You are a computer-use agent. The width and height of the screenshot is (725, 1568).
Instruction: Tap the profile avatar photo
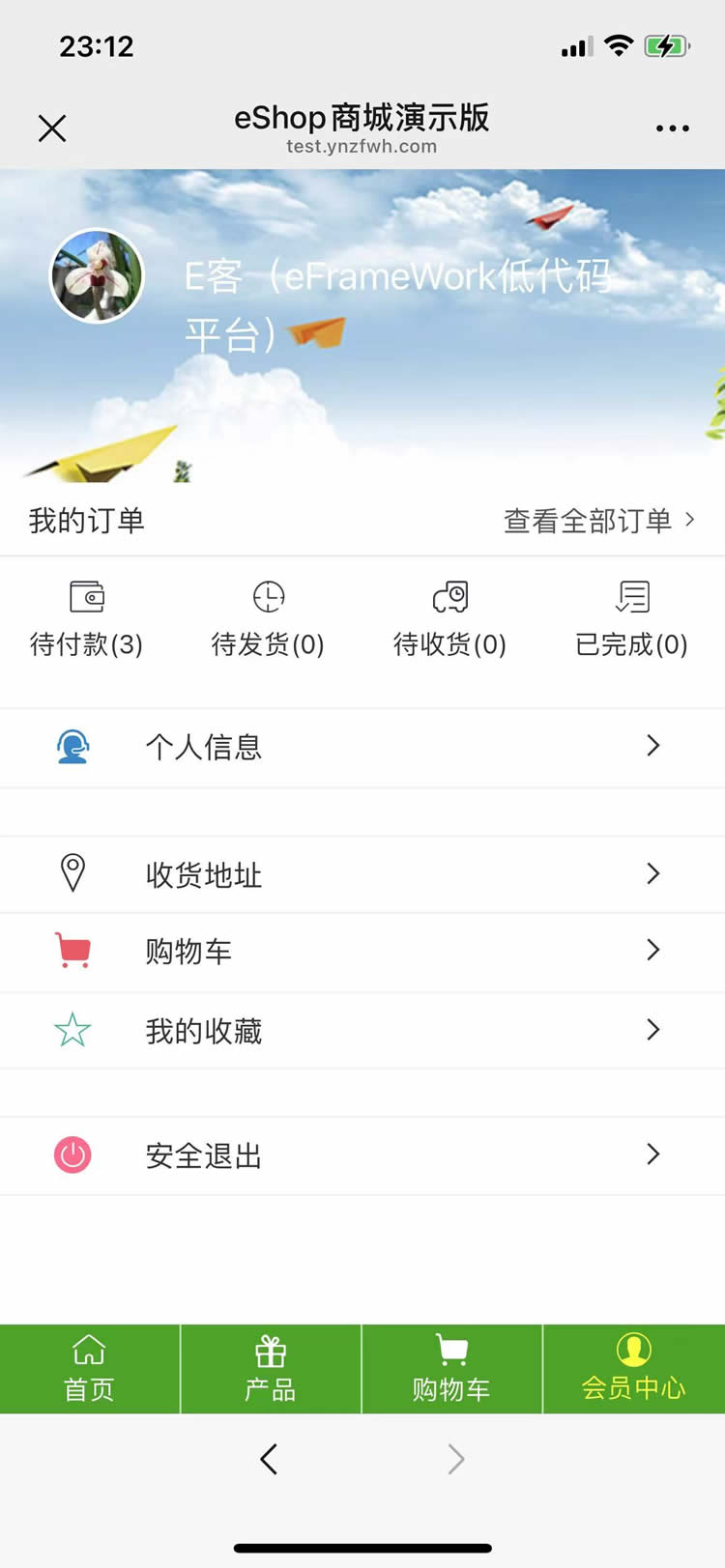(97, 276)
